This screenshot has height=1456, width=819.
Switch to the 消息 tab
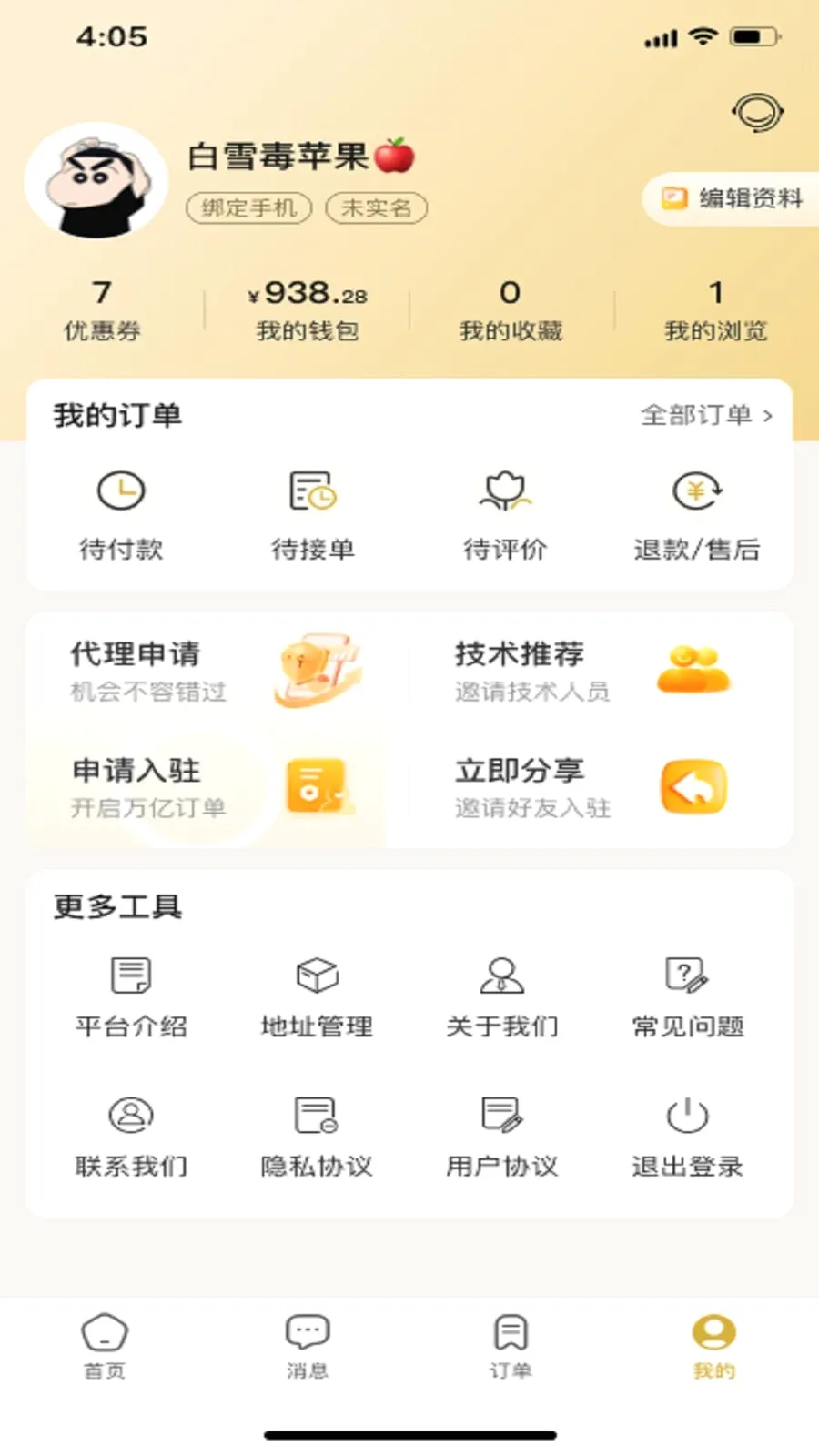tap(308, 1347)
